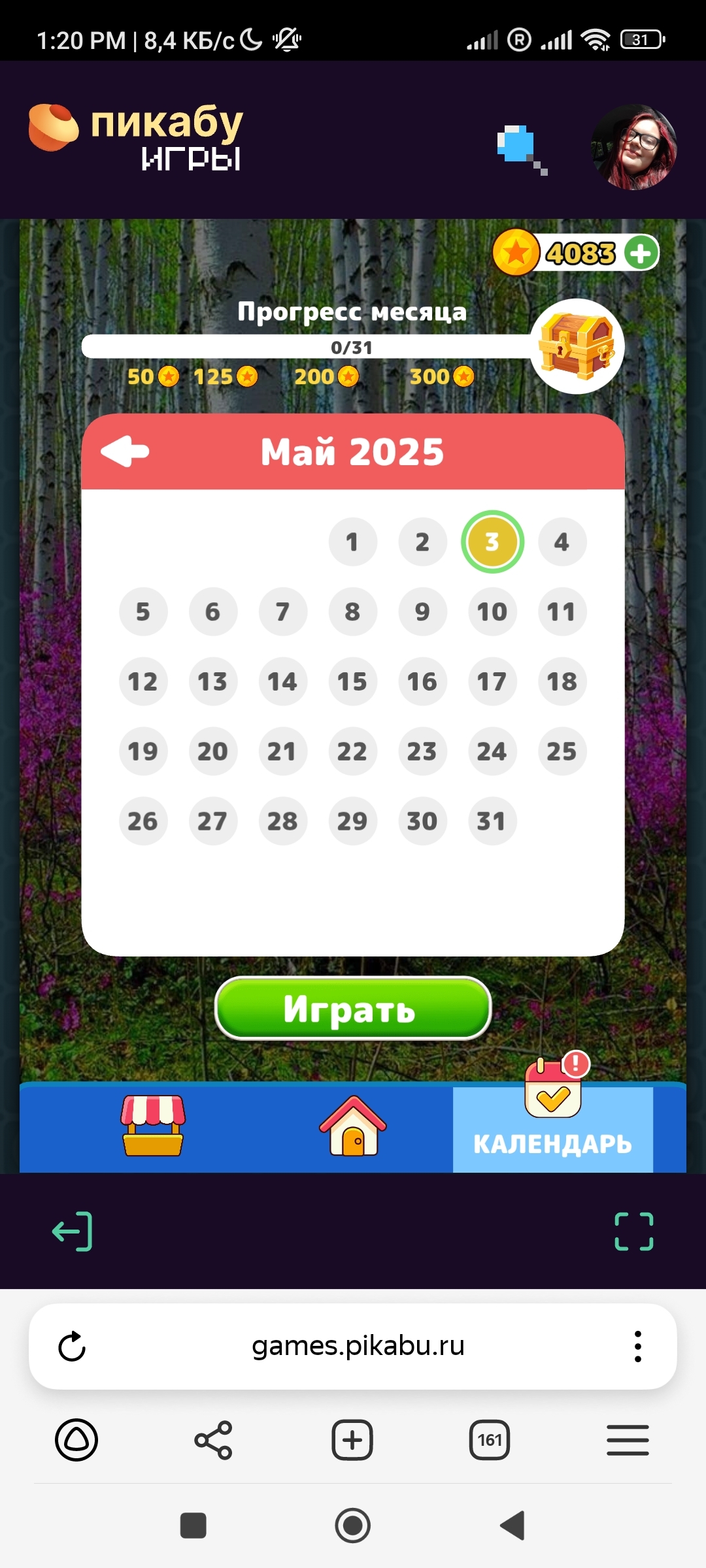
Task: Open the treasure chest reward
Action: (x=577, y=346)
